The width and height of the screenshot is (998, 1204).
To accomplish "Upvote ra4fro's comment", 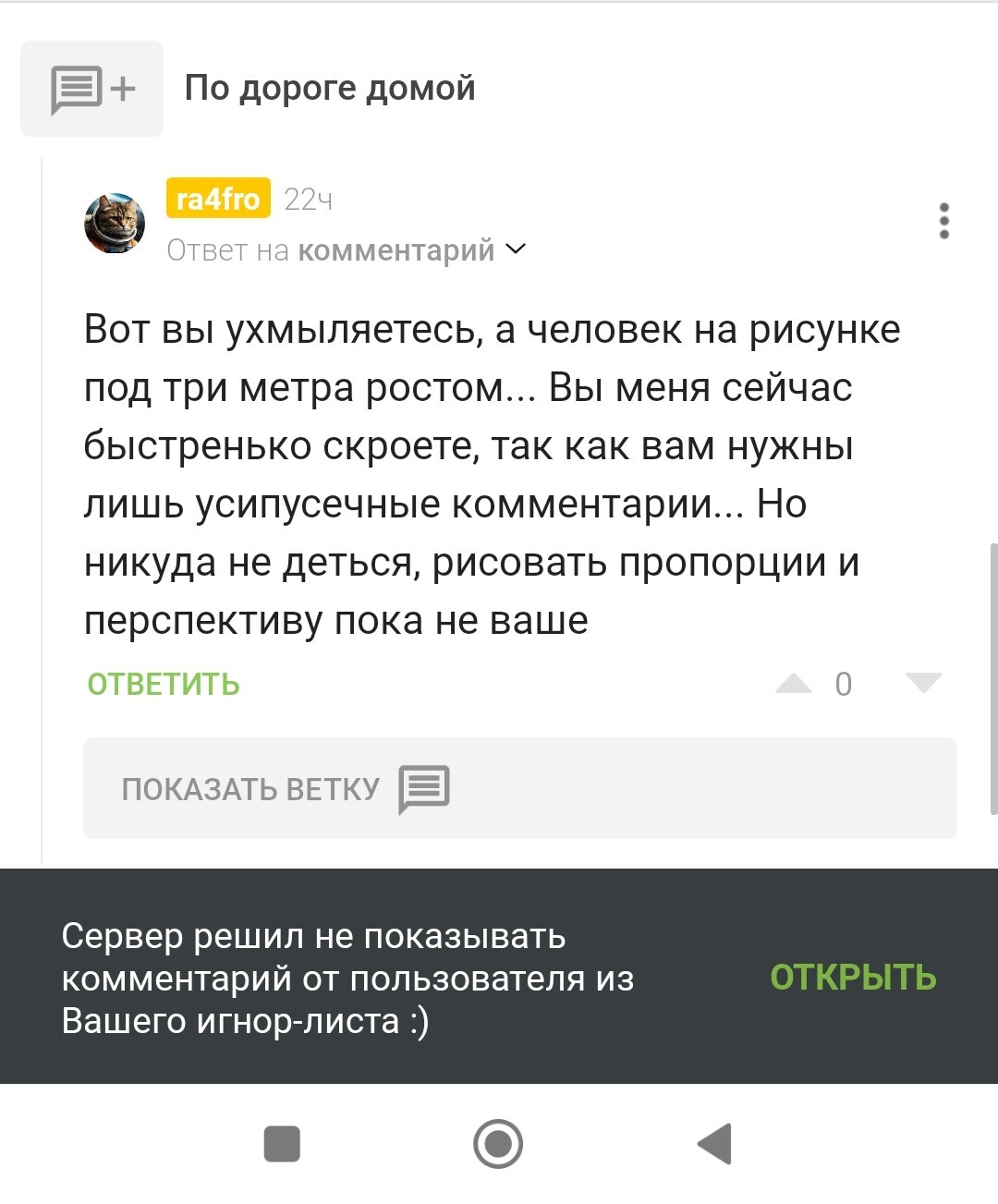I will [x=793, y=683].
